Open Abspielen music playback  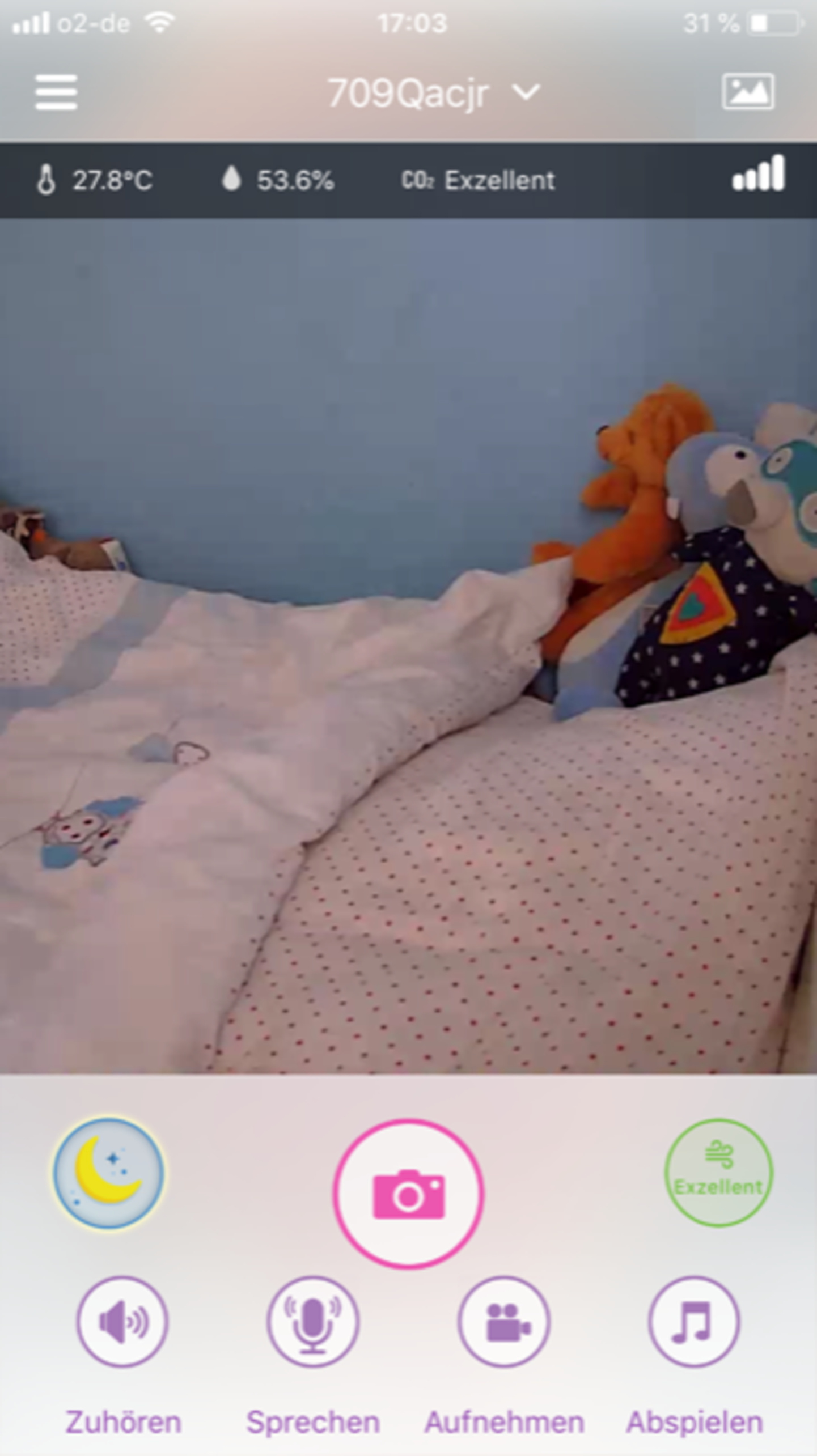point(694,1322)
